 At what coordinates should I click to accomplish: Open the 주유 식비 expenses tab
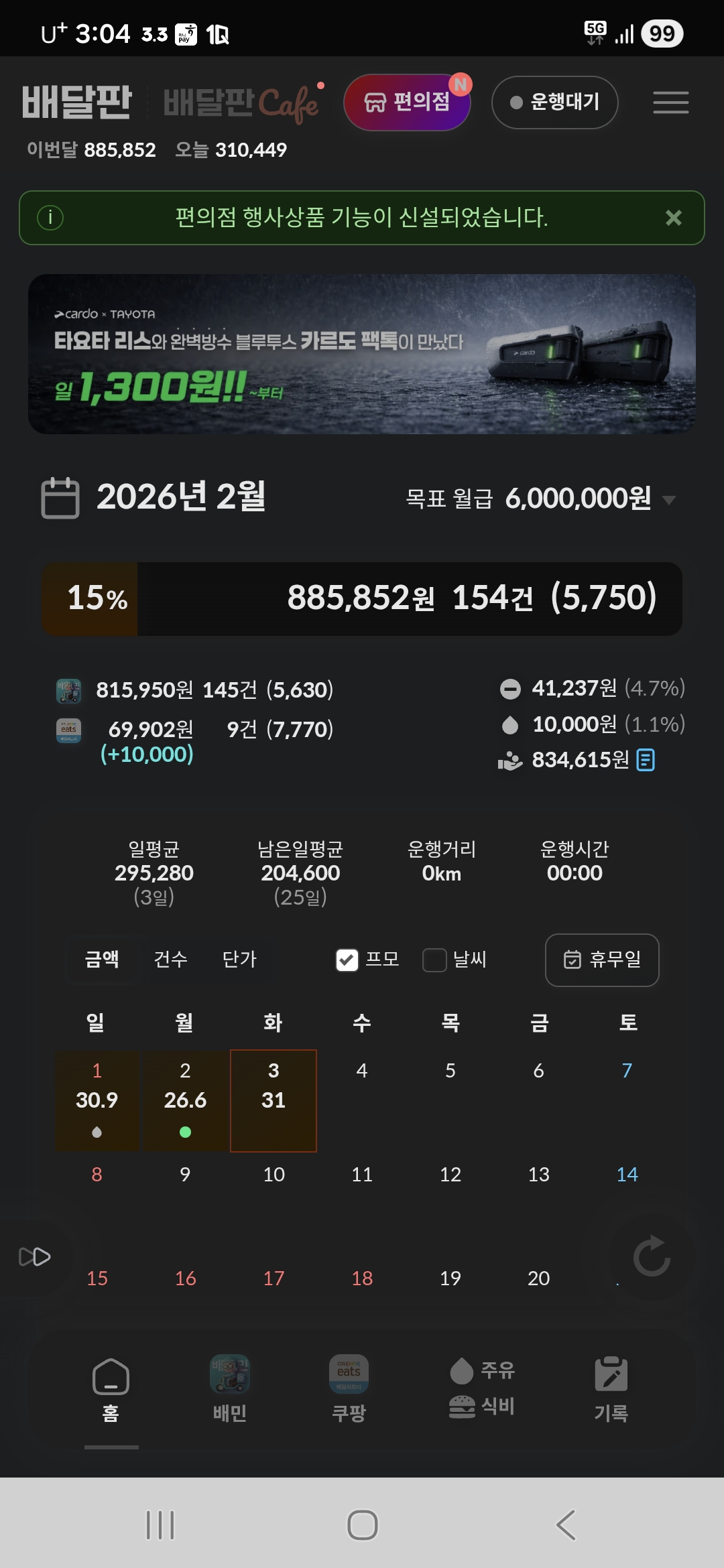[x=481, y=1387]
